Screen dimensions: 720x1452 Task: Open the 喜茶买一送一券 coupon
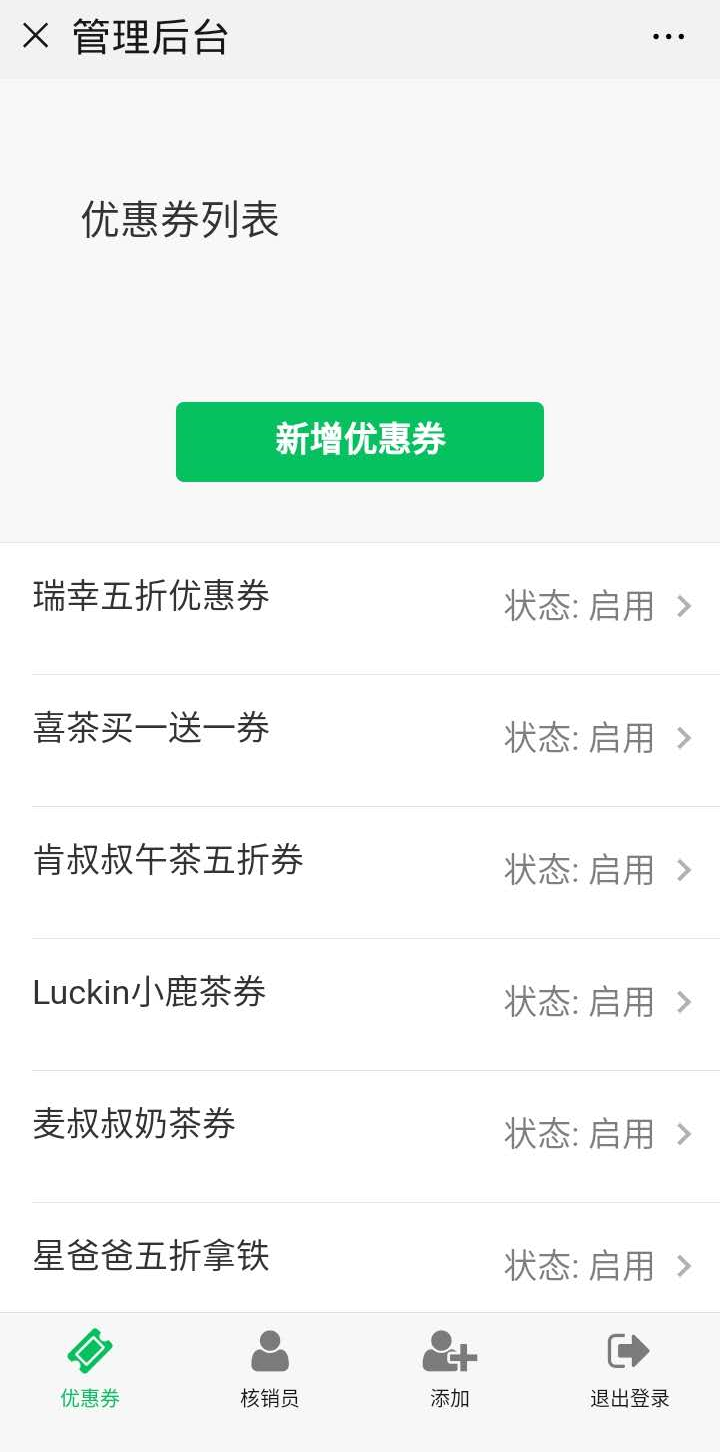pyautogui.click(x=360, y=739)
